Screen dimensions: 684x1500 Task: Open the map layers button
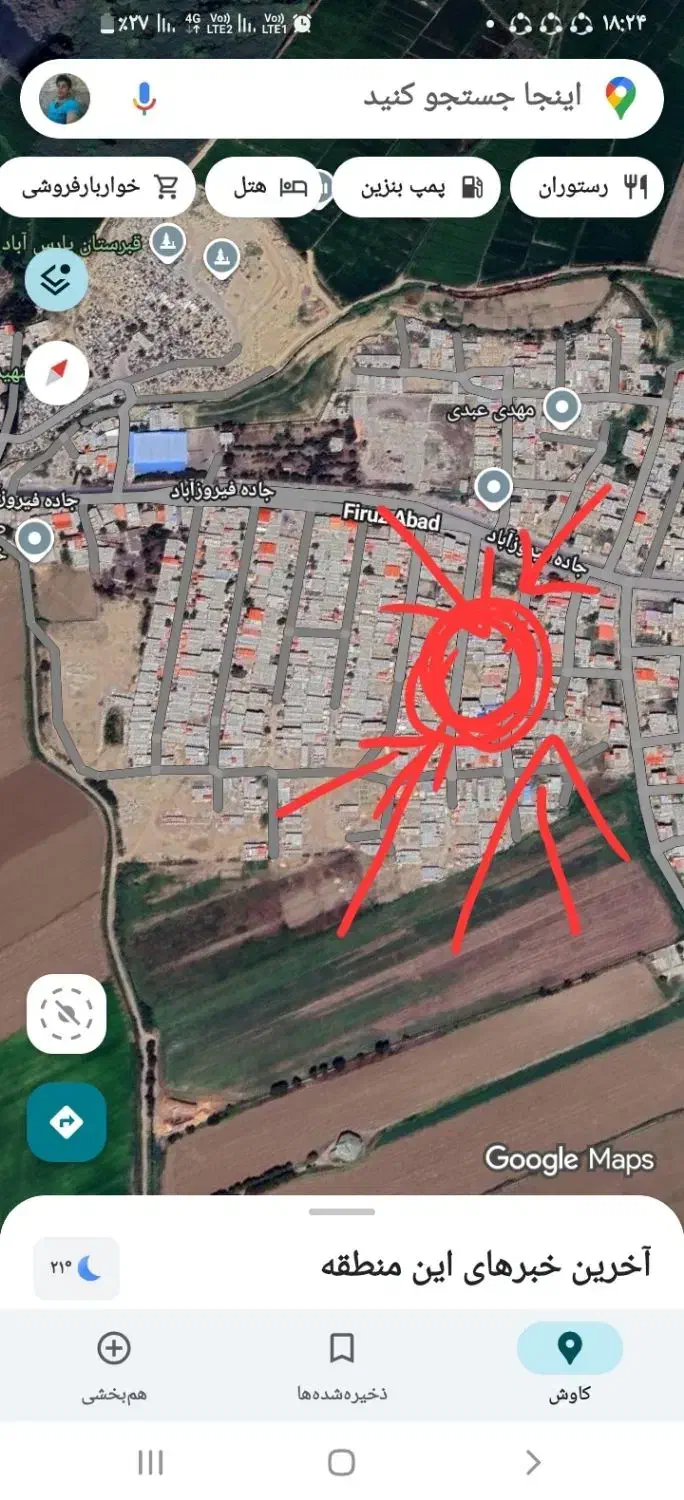[57, 280]
